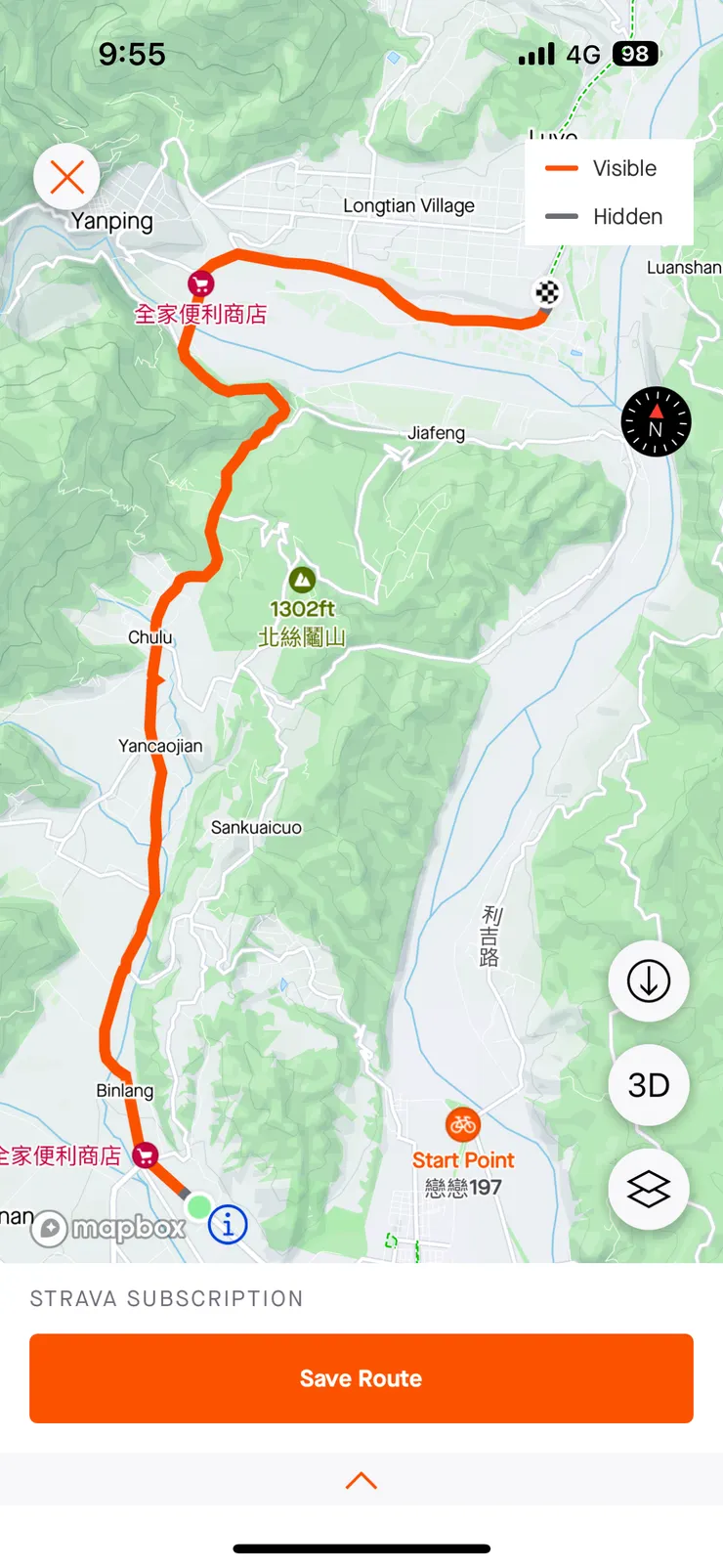723x1568 pixels.
Task: Download the route for offline use
Action: point(648,980)
